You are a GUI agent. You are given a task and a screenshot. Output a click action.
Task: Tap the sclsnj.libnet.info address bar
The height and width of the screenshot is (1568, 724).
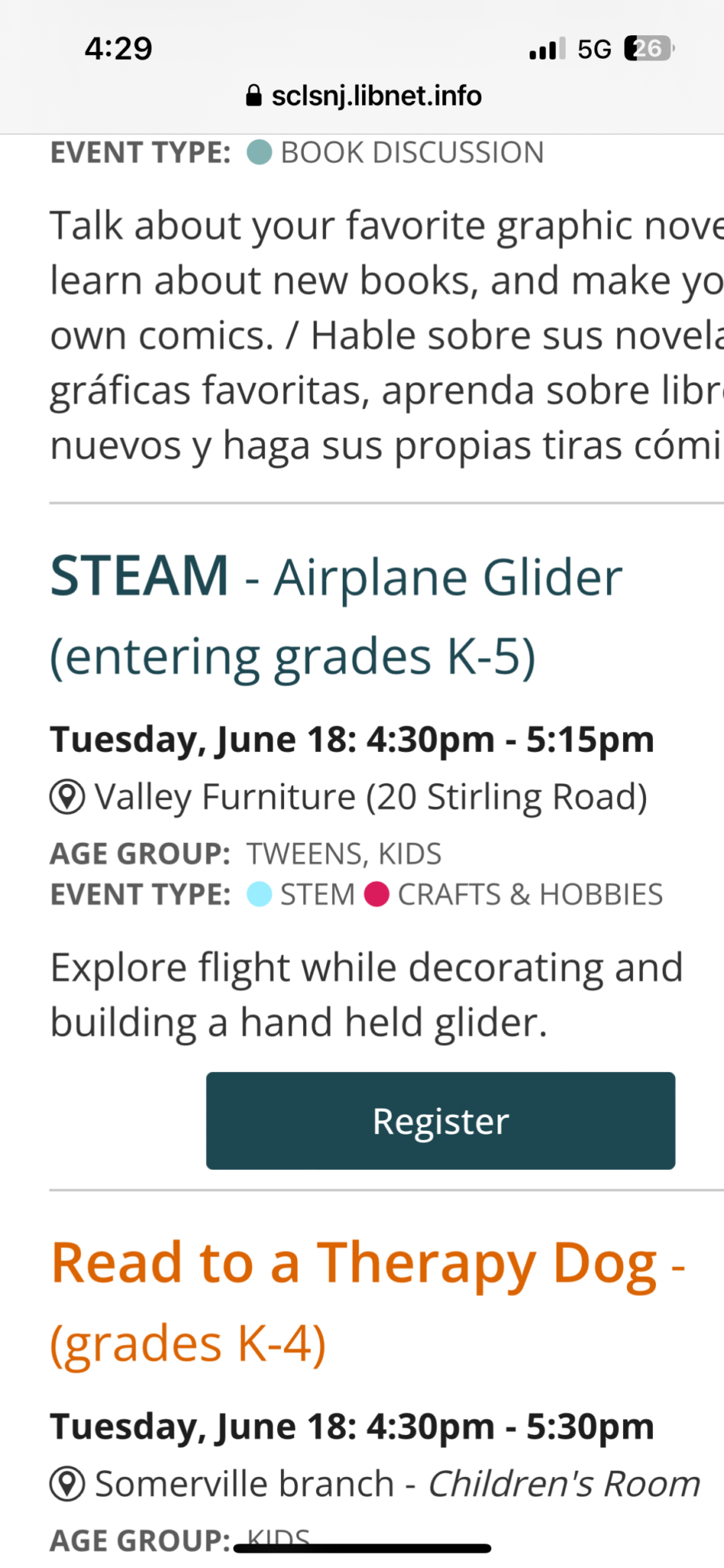[x=363, y=96]
